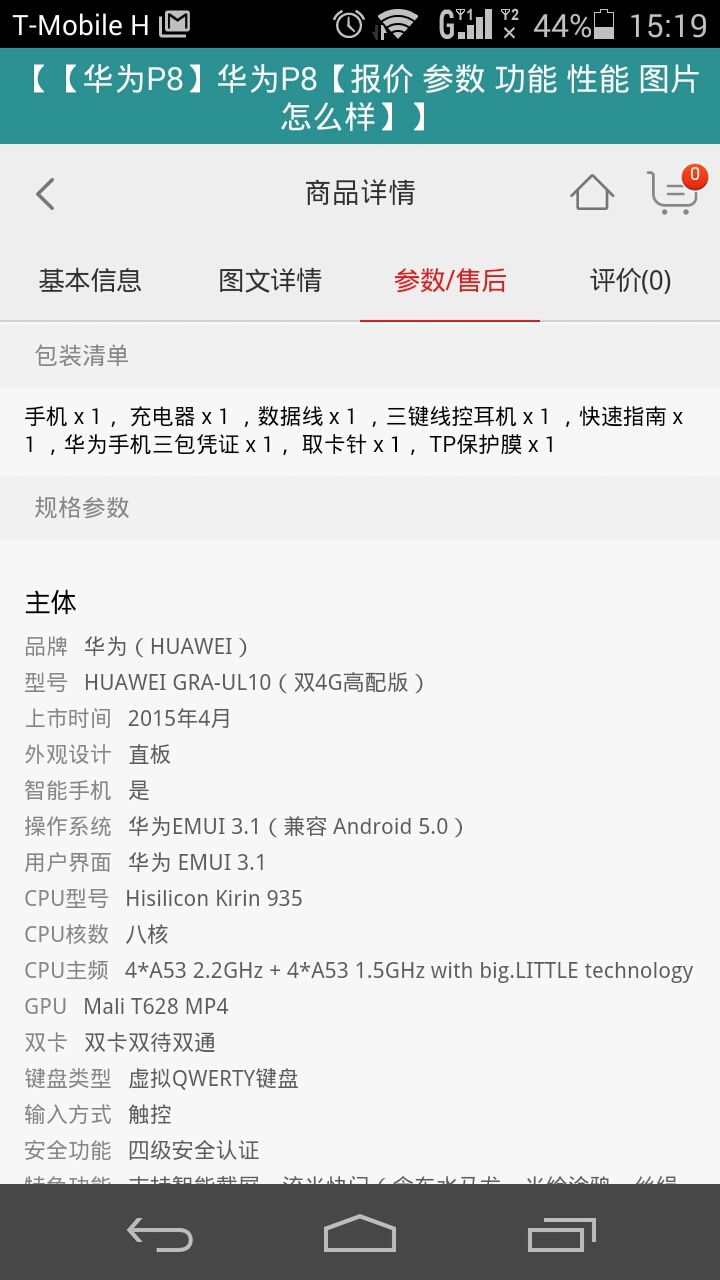Tap the system back button
This screenshot has width=720, height=1280.
(x=160, y=1234)
